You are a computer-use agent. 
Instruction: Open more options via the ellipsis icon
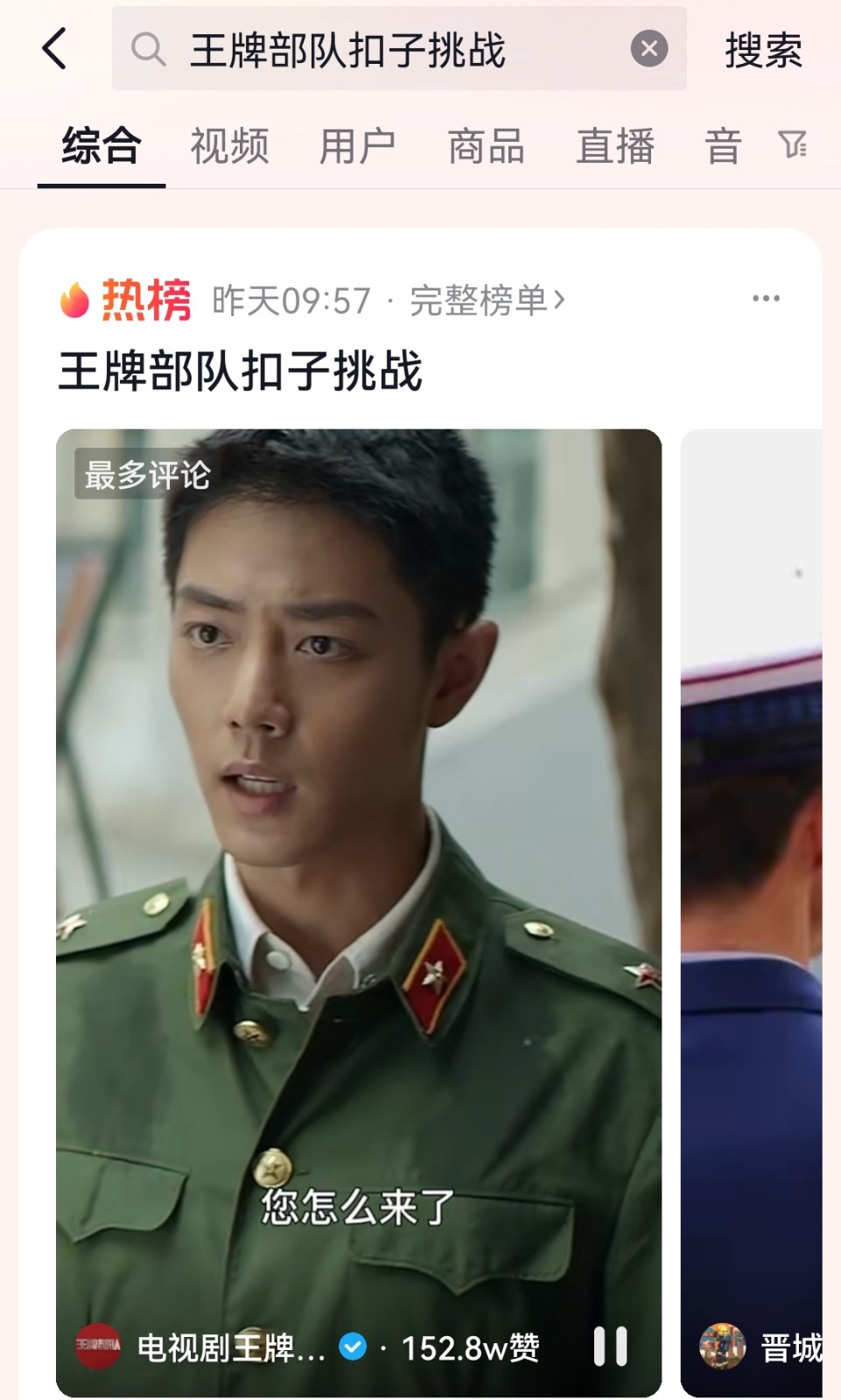[x=766, y=297]
